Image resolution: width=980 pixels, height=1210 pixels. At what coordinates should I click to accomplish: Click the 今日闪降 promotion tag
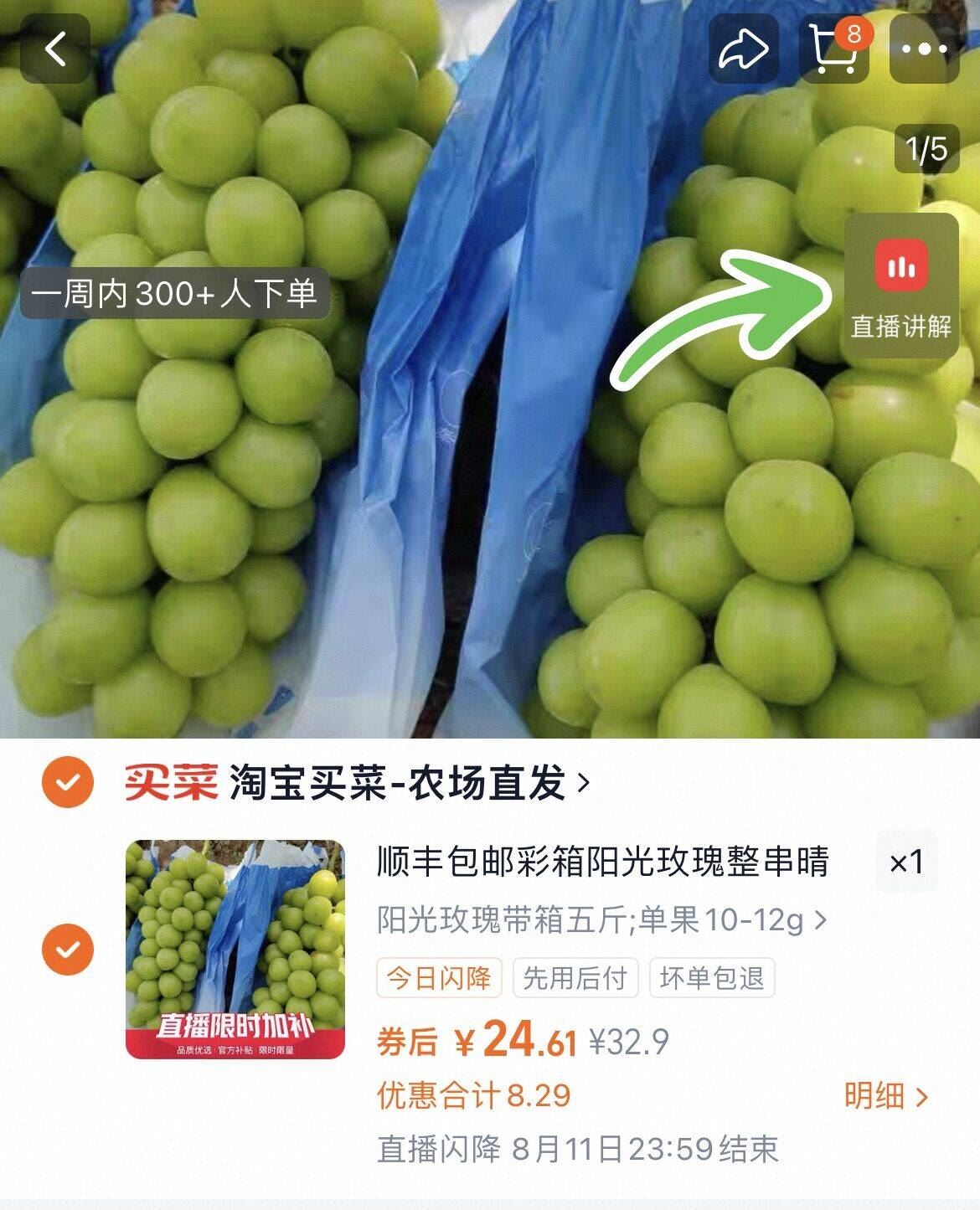point(437,976)
